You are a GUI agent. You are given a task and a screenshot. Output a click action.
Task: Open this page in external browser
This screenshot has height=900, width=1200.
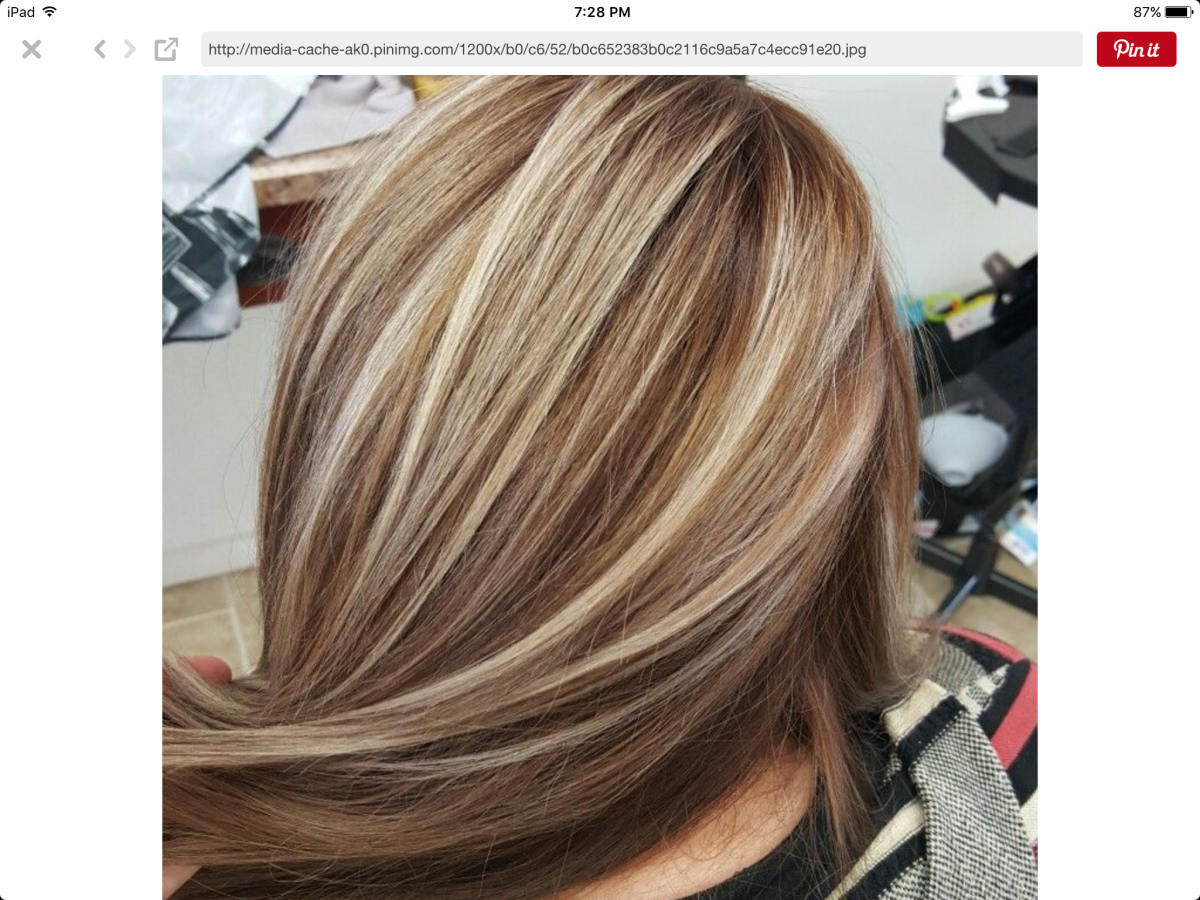click(x=166, y=49)
